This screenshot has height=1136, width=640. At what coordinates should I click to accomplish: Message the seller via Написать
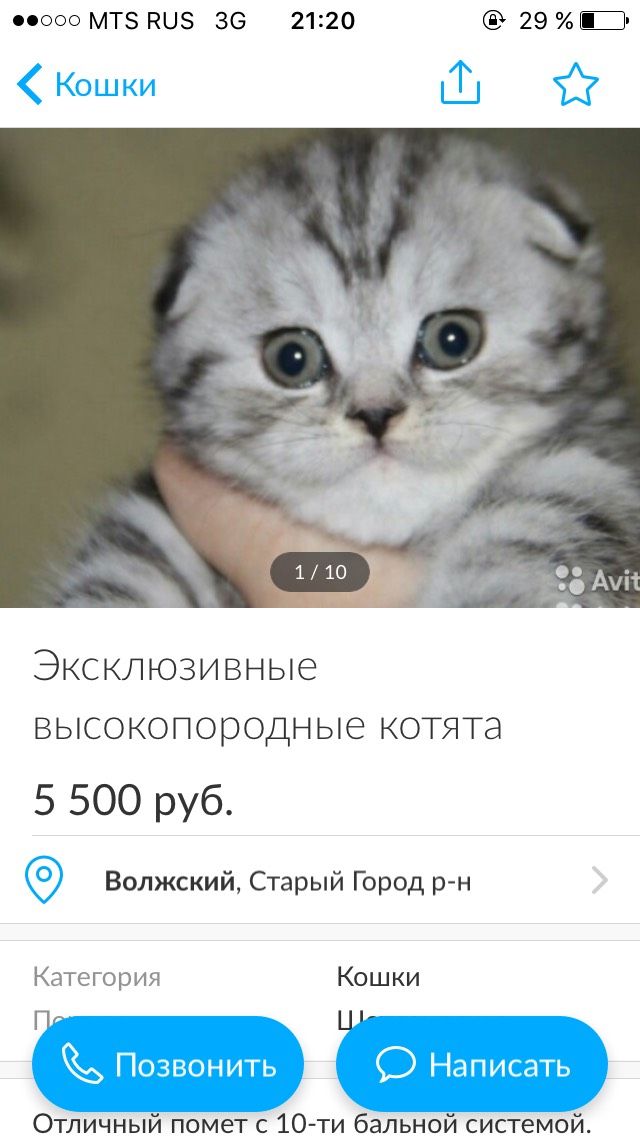click(472, 1065)
